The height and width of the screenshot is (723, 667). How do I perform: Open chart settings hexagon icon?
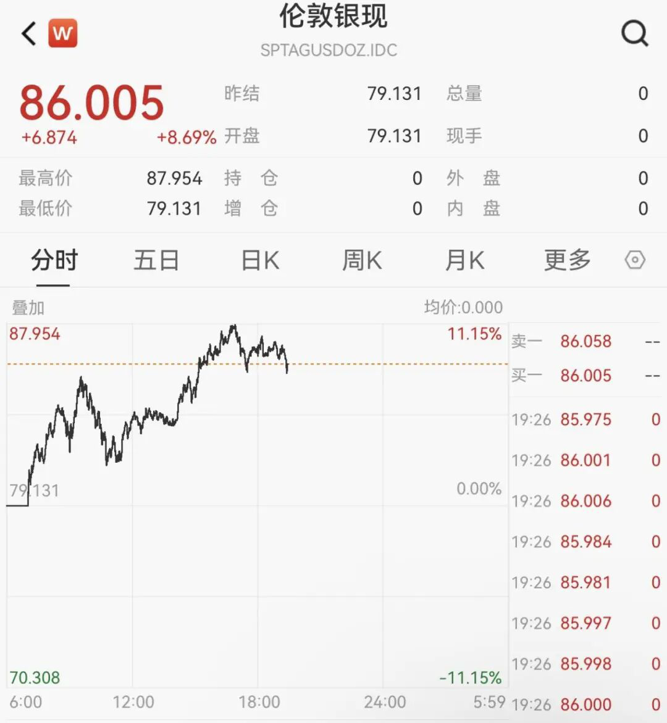click(635, 261)
